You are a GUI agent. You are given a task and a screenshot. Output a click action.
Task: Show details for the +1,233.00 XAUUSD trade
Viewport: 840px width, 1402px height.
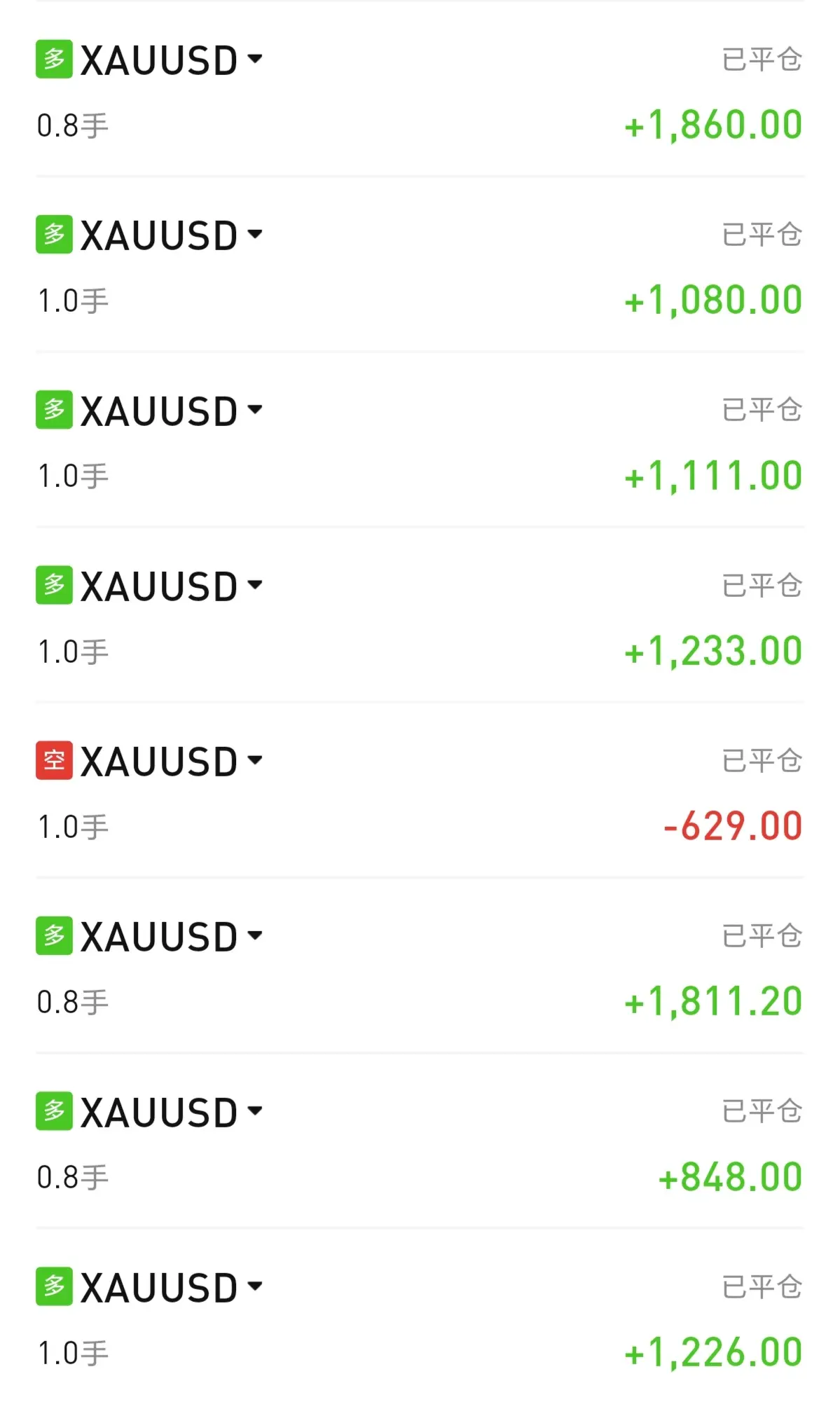(x=255, y=584)
